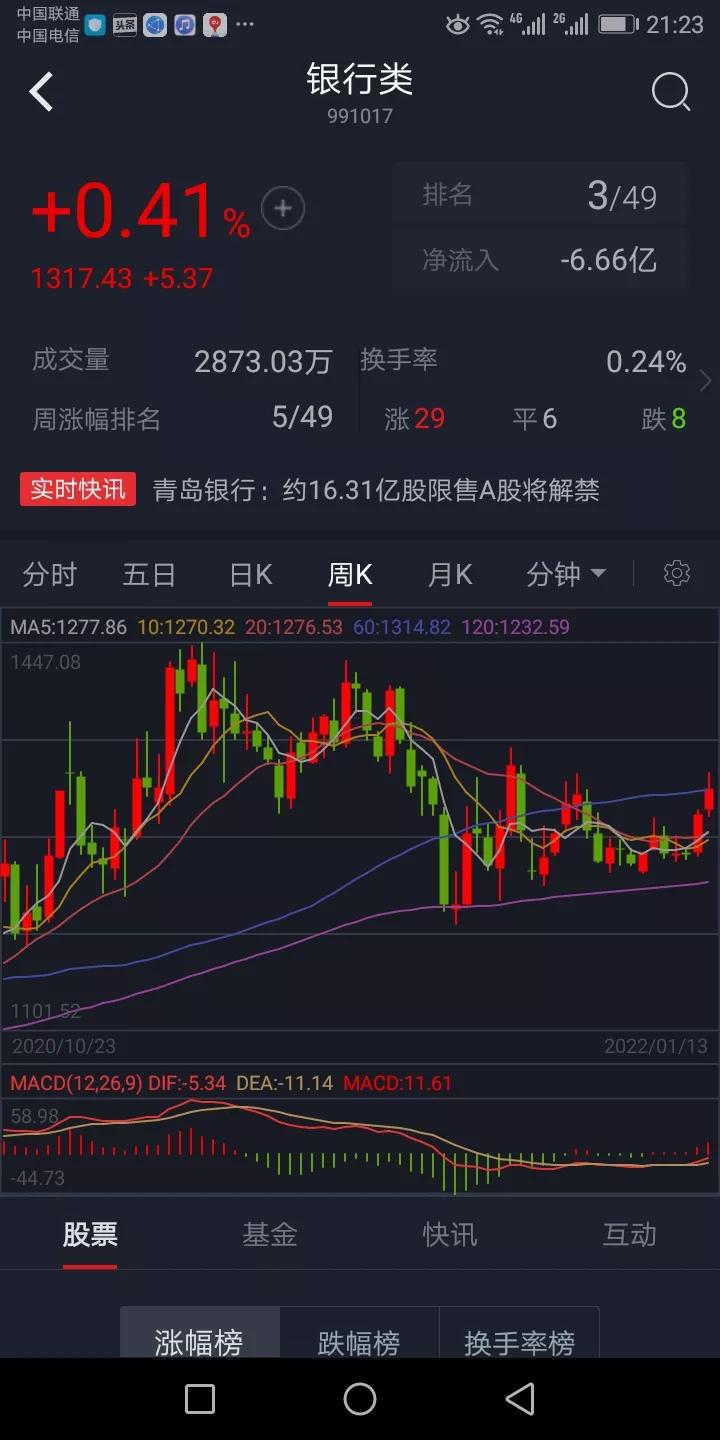Viewport: 720px width, 1440px height.
Task: Tap the system home button
Action: 360,1399
